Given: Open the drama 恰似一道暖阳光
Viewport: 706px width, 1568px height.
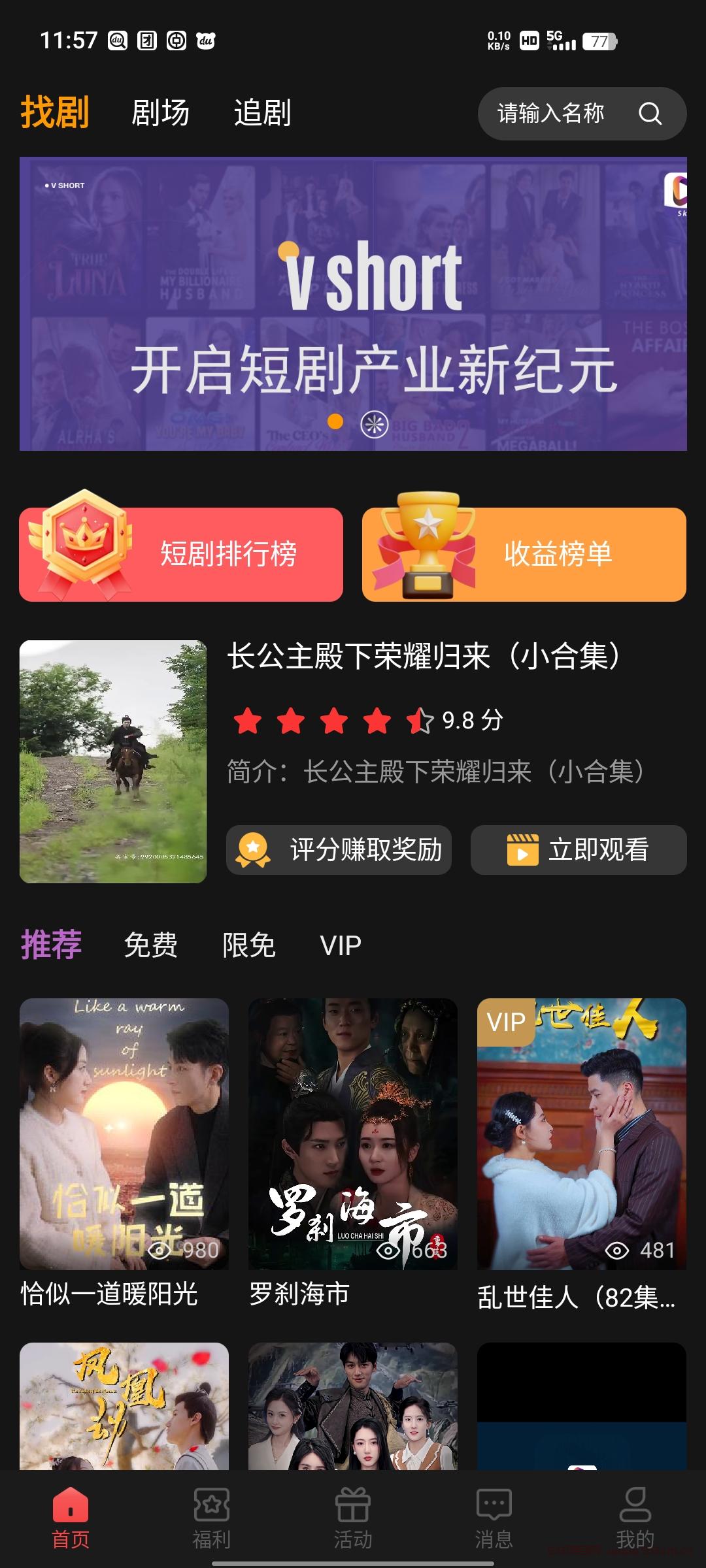Looking at the screenshot, I should tap(124, 1134).
